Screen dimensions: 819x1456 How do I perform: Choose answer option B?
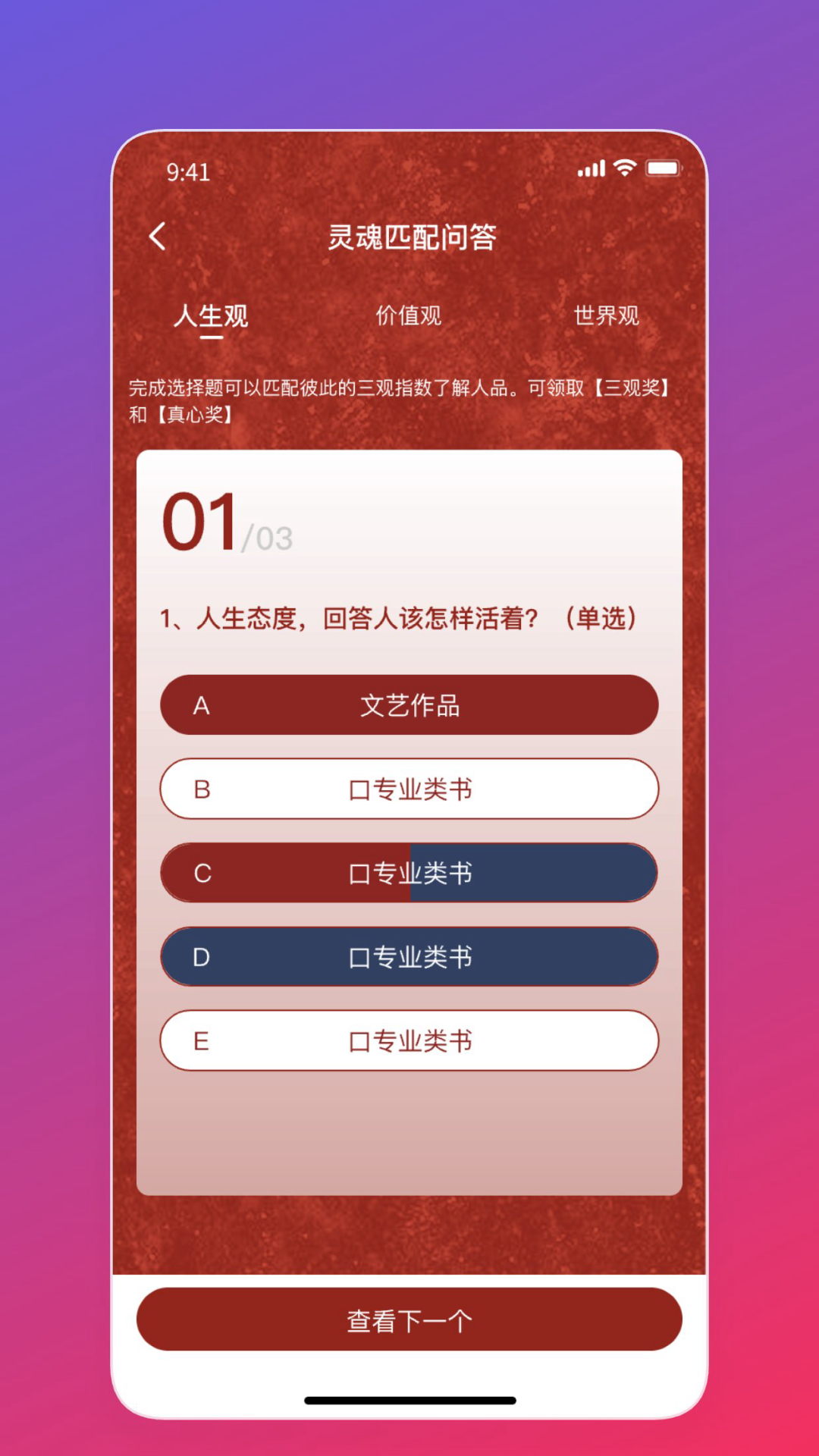409,789
